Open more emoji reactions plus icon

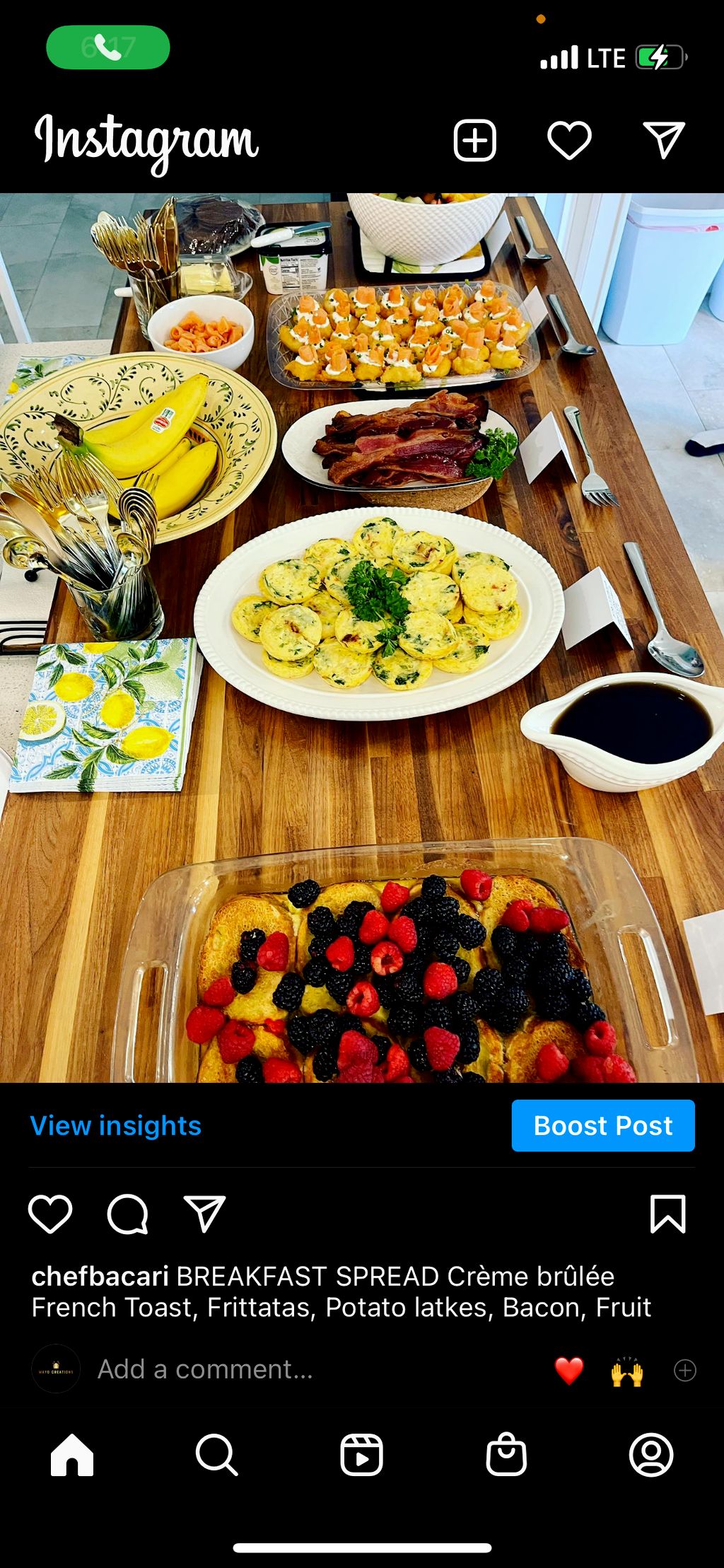(x=684, y=1371)
